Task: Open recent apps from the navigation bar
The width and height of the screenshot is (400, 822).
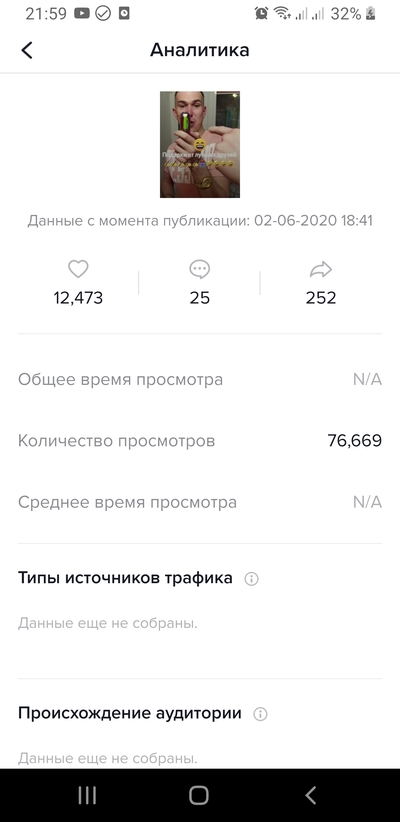Action: pos(87,795)
